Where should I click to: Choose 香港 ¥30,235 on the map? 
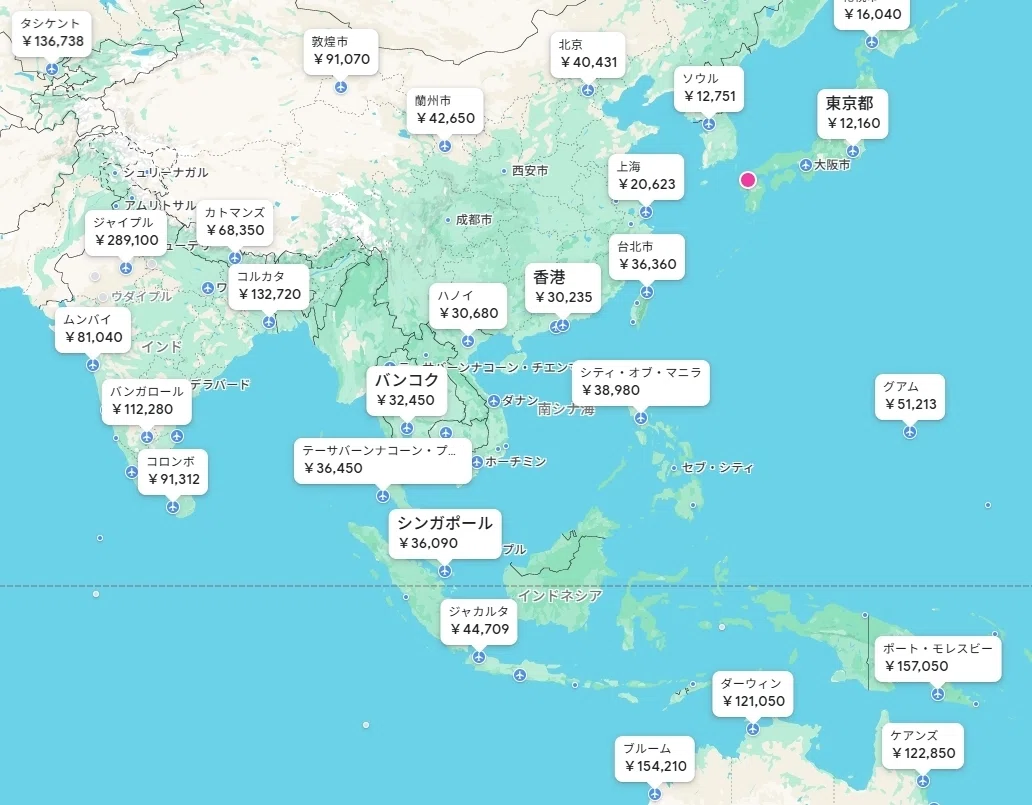563,288
